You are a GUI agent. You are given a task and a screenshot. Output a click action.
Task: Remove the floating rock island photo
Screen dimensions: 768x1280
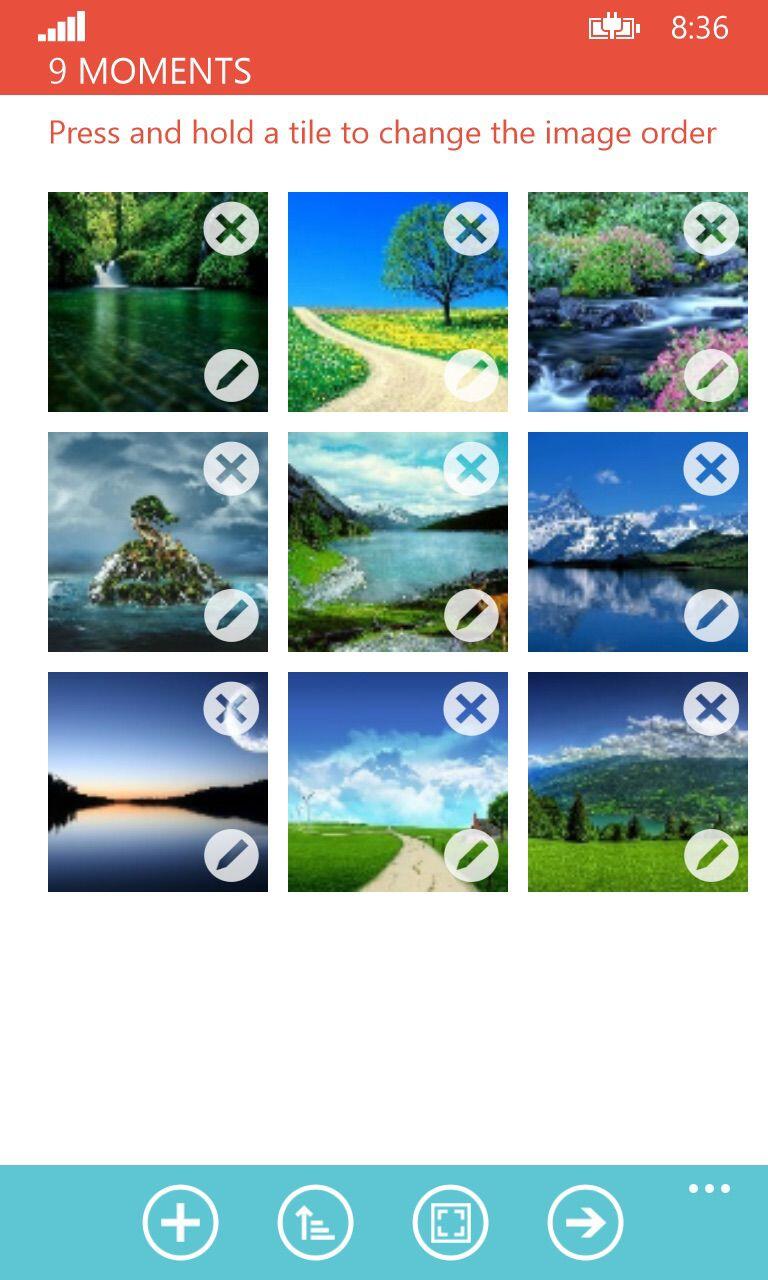pyautogui.click(x=231, y=469)
